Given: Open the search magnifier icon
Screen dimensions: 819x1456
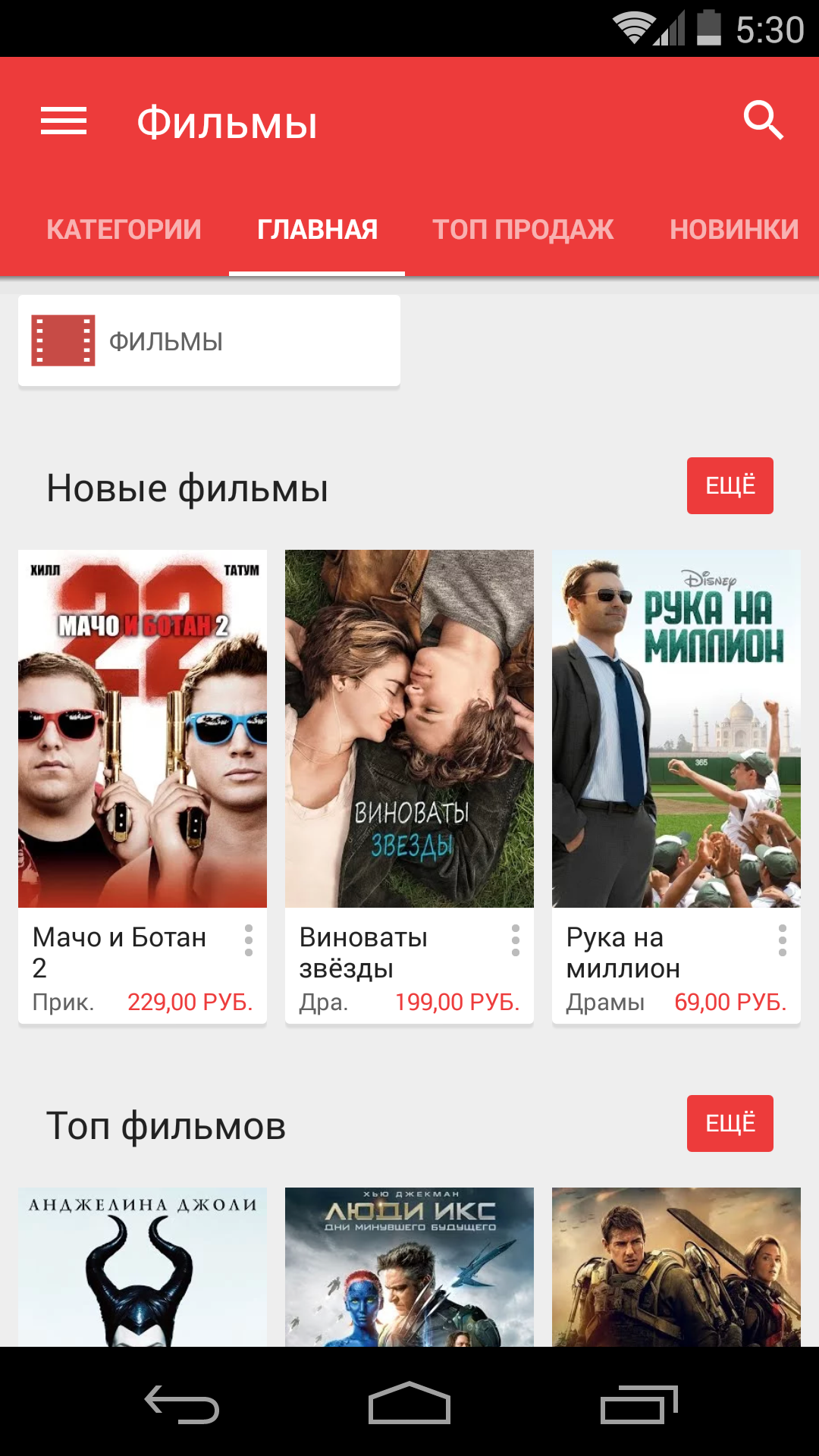Looking at the screenshot, I should point(763,121).
